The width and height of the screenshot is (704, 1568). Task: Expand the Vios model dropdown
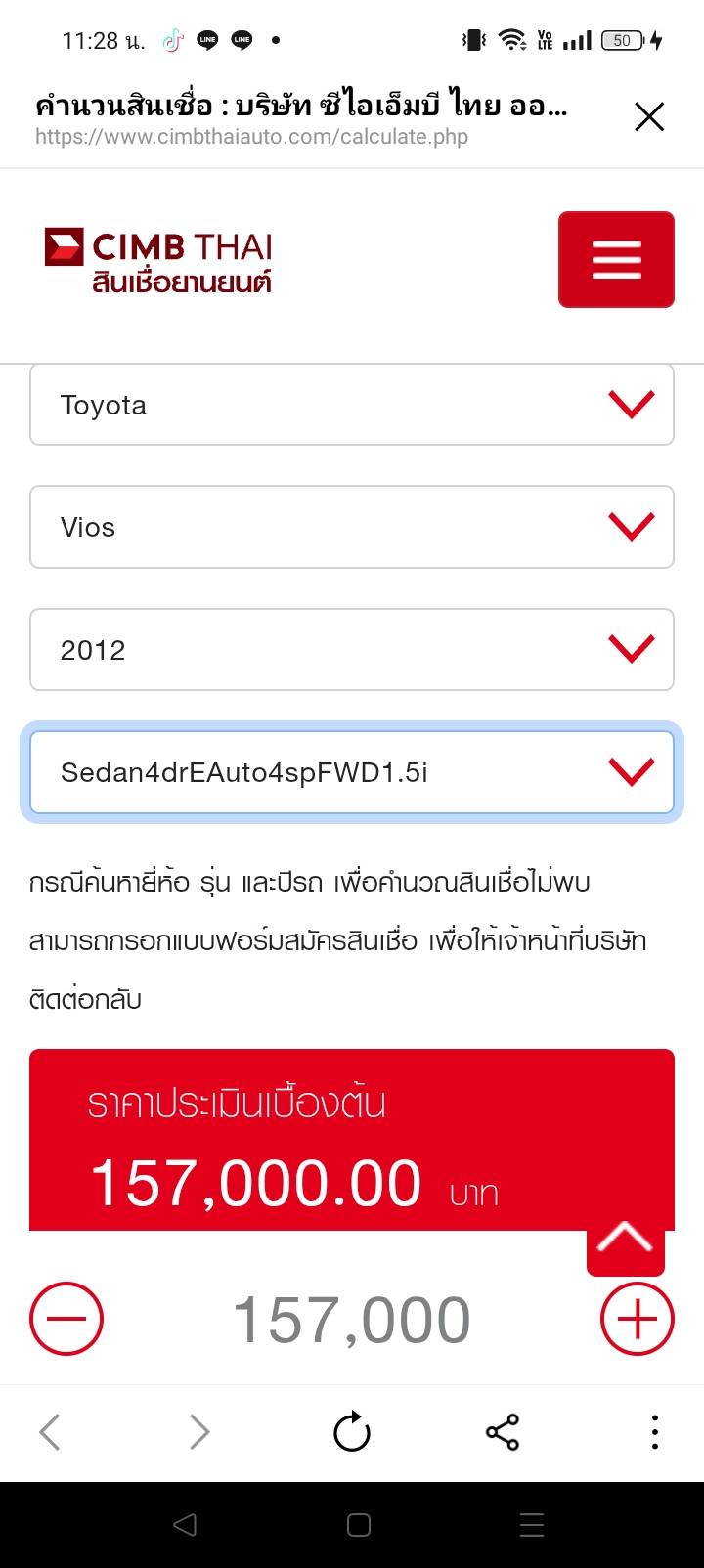click(x=351, y=527)
